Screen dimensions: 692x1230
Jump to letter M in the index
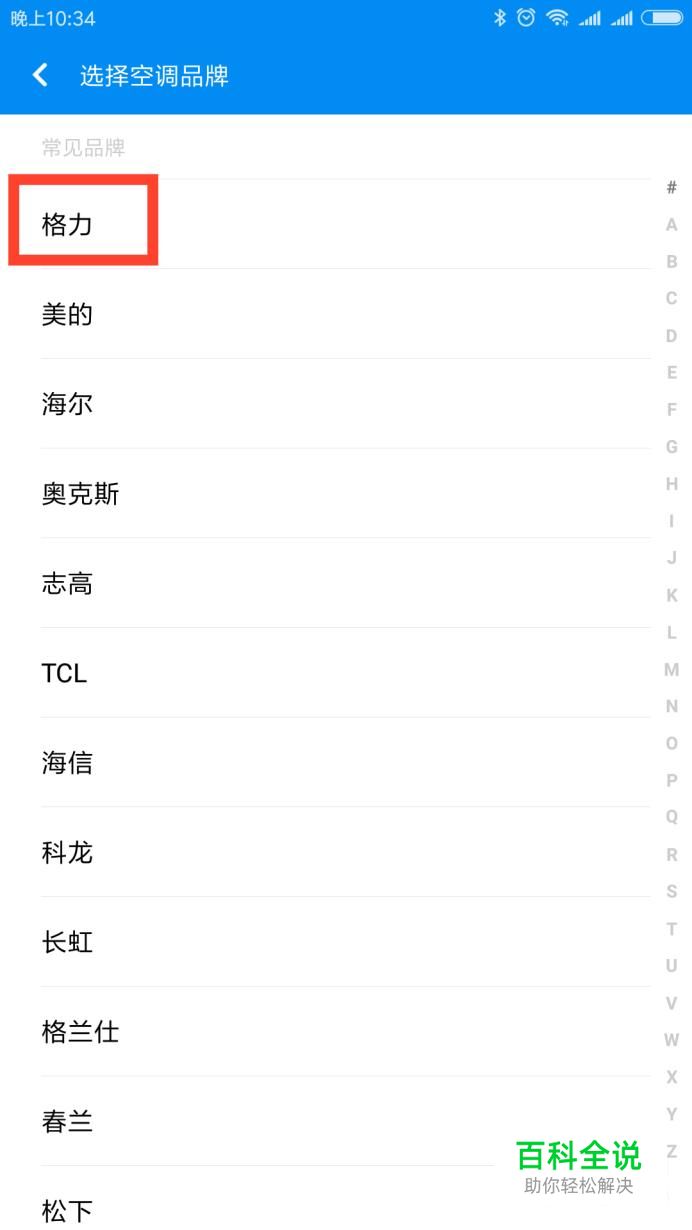[x=672, y=670]
